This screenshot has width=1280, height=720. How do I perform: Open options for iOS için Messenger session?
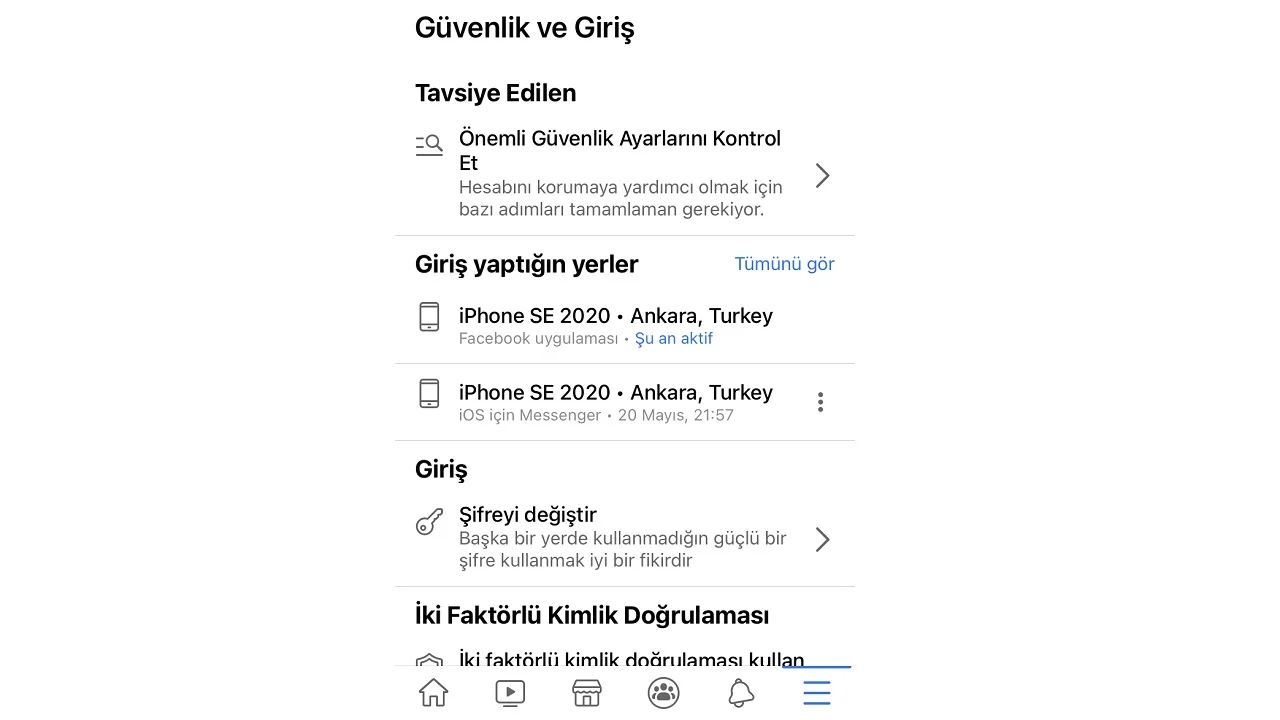[820, 402]
